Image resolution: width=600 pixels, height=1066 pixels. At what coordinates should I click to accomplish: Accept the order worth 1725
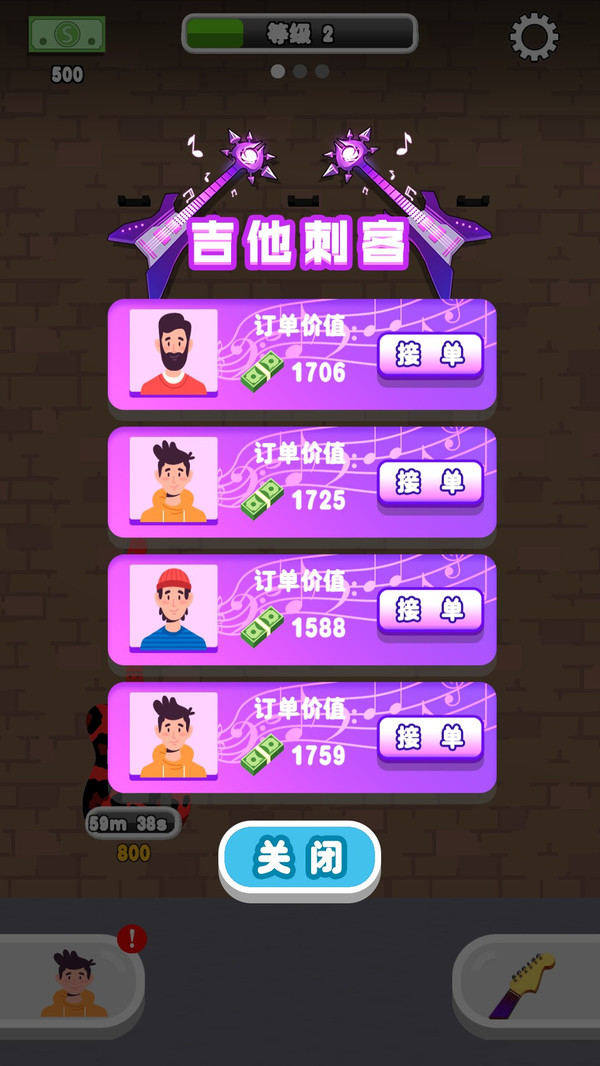click(x=430, y=483)
